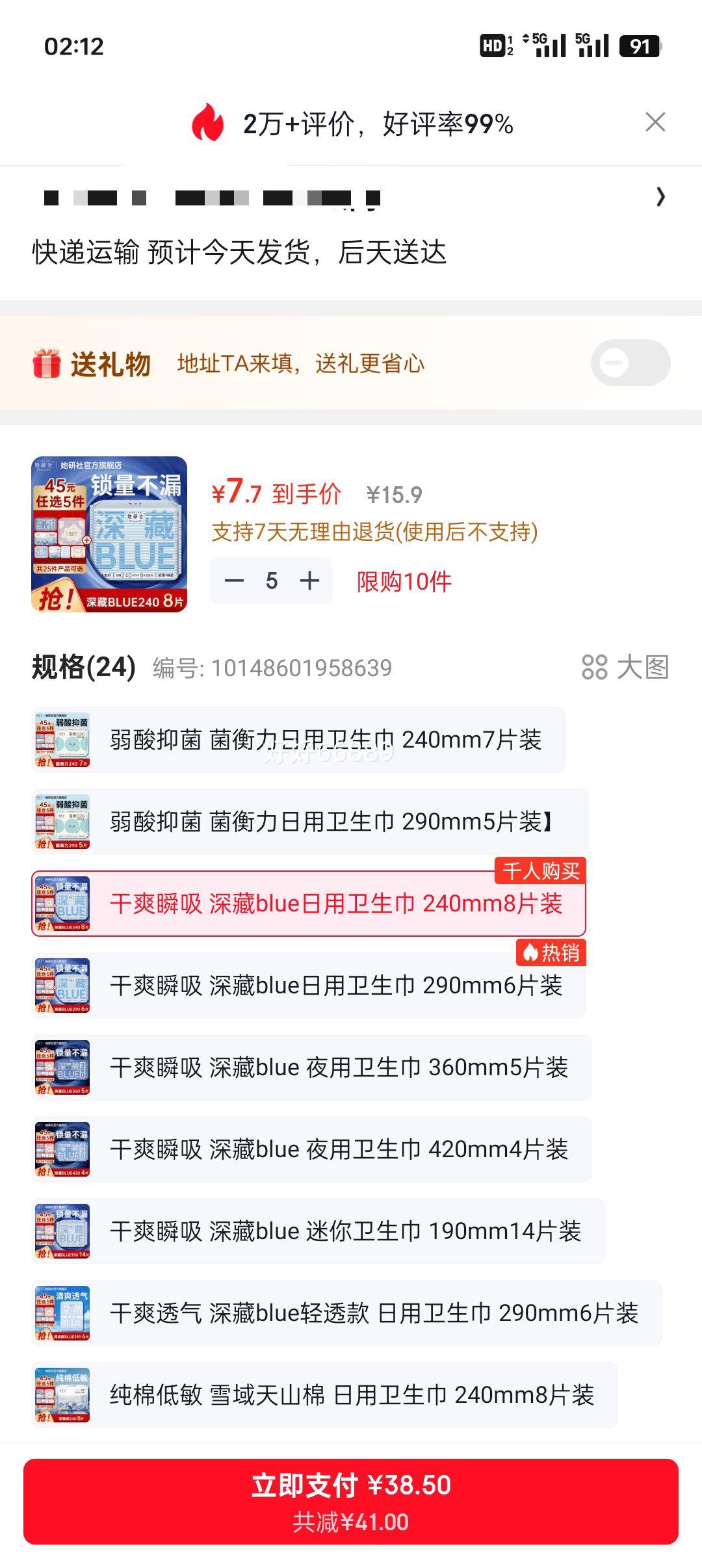This screenshot has height=1568, width=702.
Task: Click the red gift box icon
Action: (45, 364)
